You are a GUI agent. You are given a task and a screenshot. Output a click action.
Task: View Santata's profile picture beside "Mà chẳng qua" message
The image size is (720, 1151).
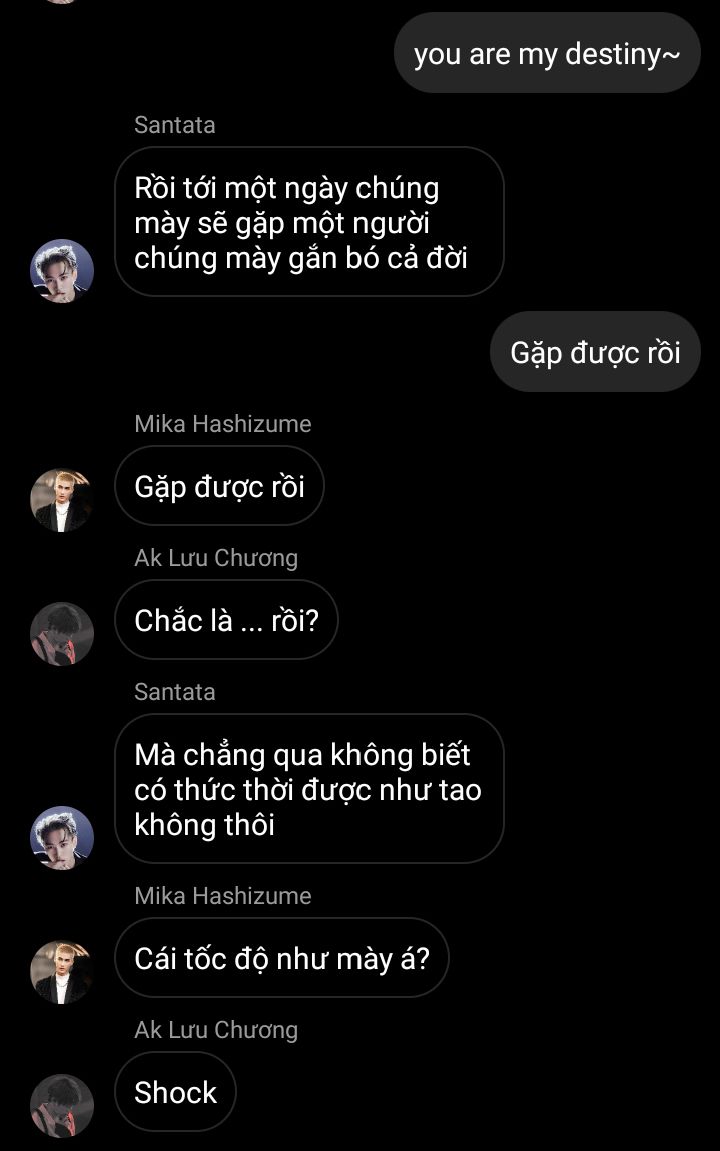tap(62, 838)
